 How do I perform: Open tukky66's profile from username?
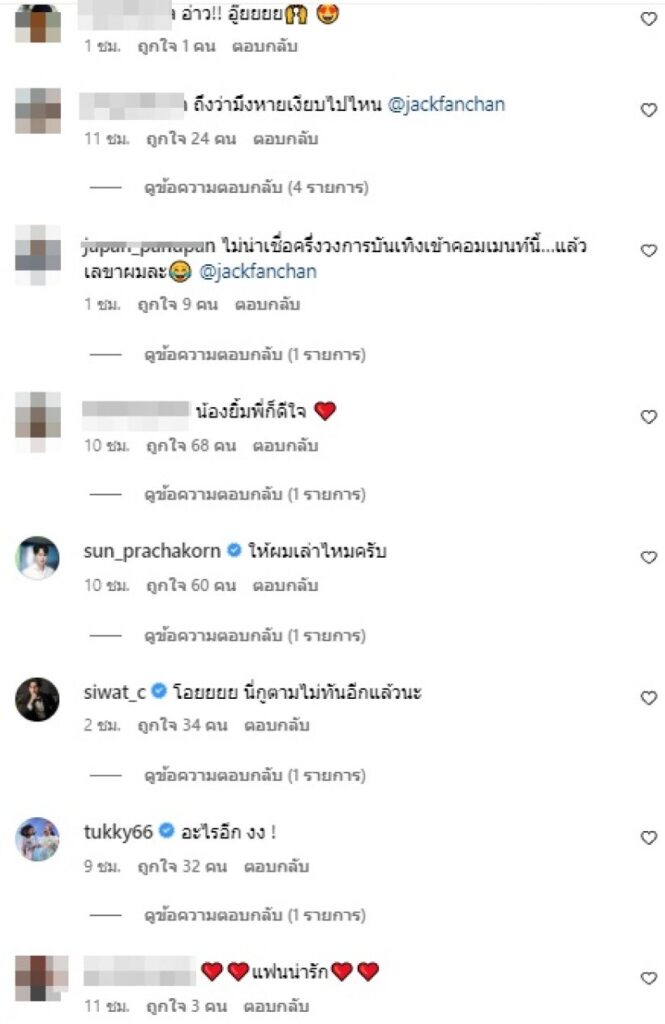[x=117, y=831]
